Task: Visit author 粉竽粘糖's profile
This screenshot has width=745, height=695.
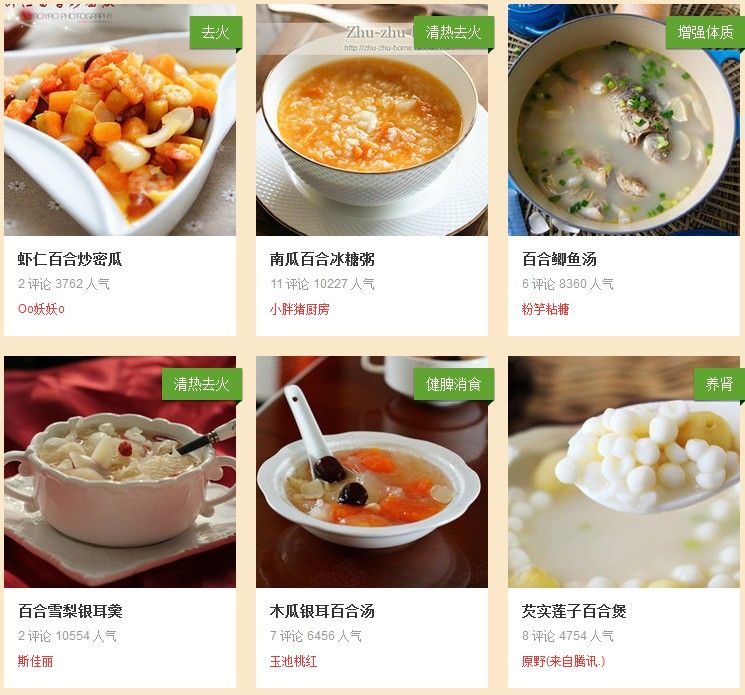Action: click(x=545, y=309)
